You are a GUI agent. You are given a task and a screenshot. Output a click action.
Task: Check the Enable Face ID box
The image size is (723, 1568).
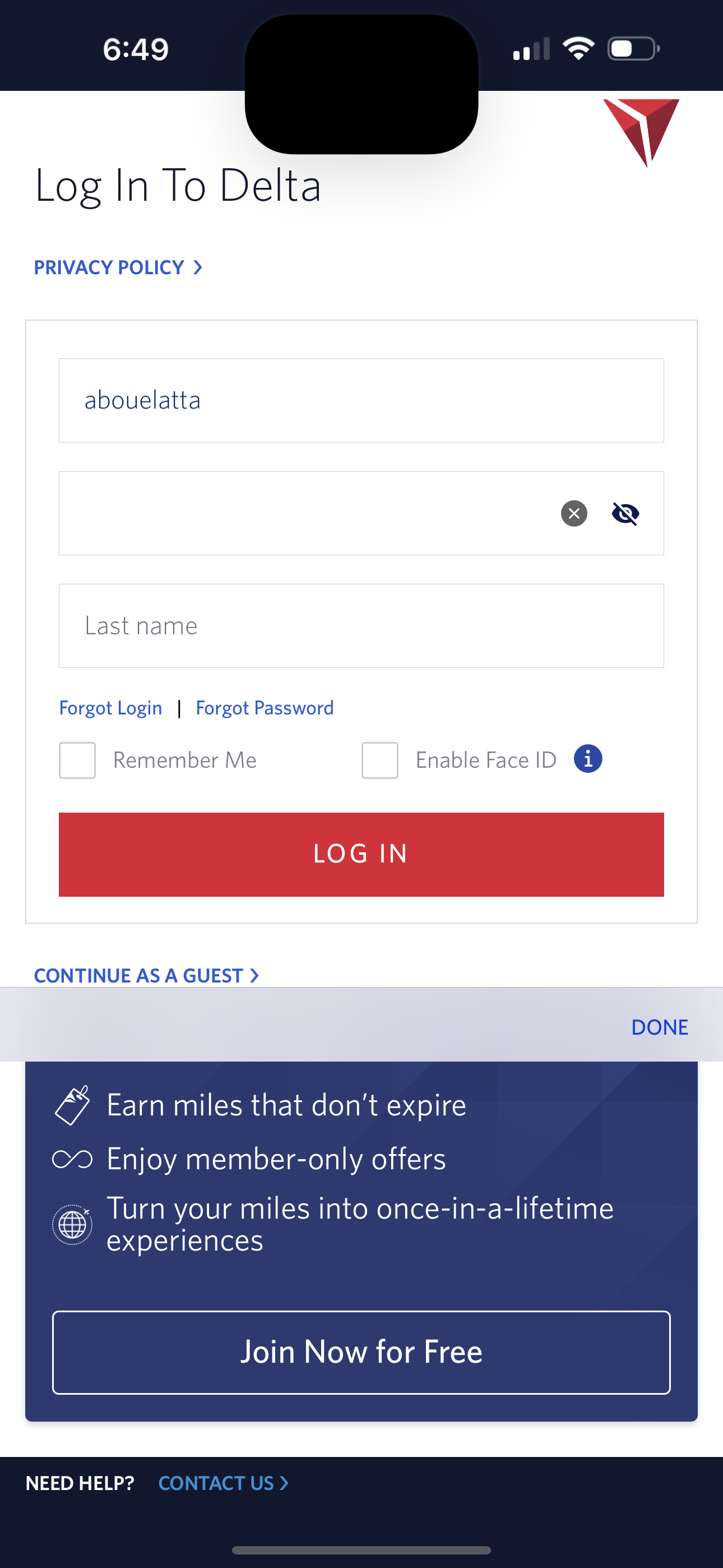380,760
